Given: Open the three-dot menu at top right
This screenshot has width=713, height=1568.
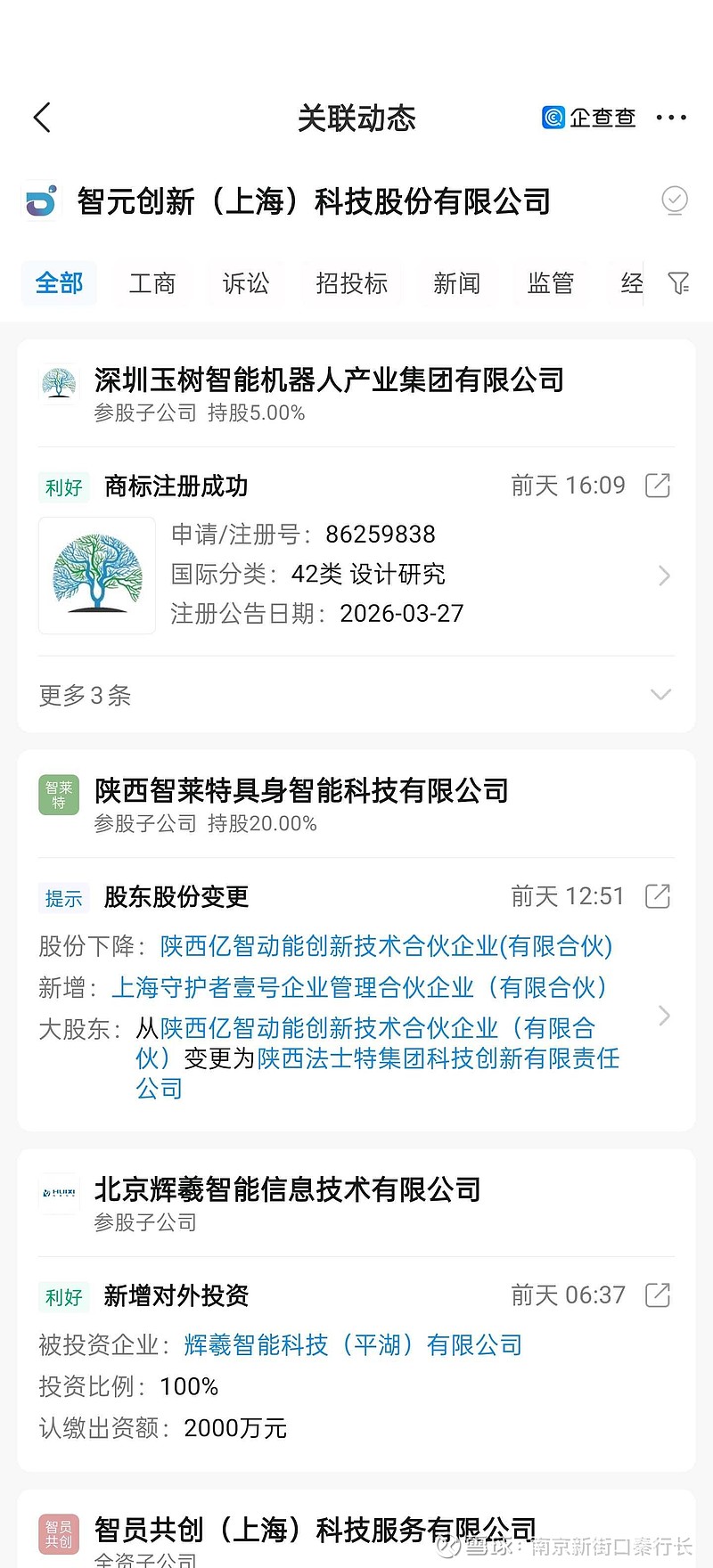Looking at the screenshot, I should pyautogui.click(x=671, y=117).
